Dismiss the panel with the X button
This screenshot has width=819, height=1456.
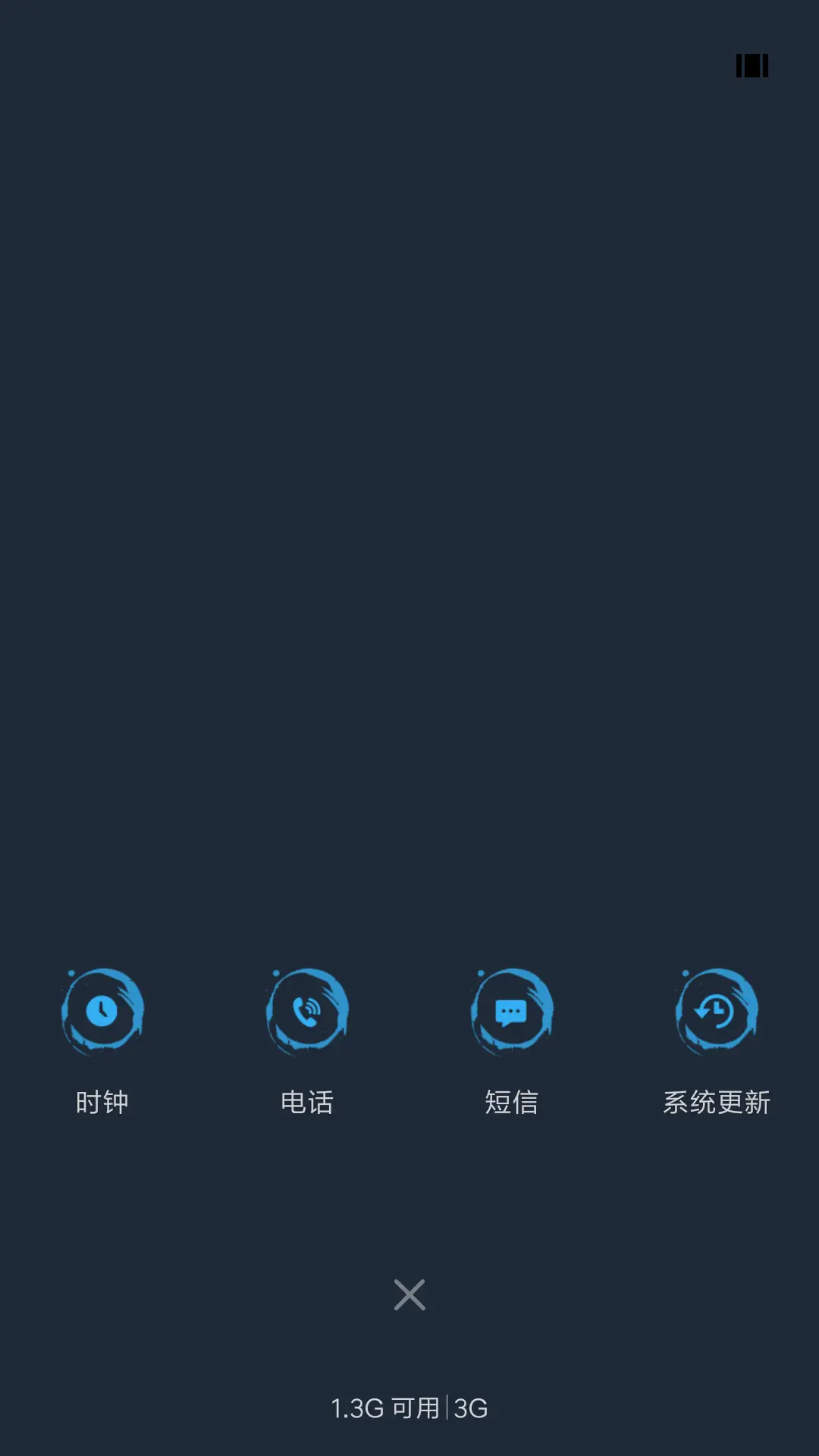tap(409, 1294)
